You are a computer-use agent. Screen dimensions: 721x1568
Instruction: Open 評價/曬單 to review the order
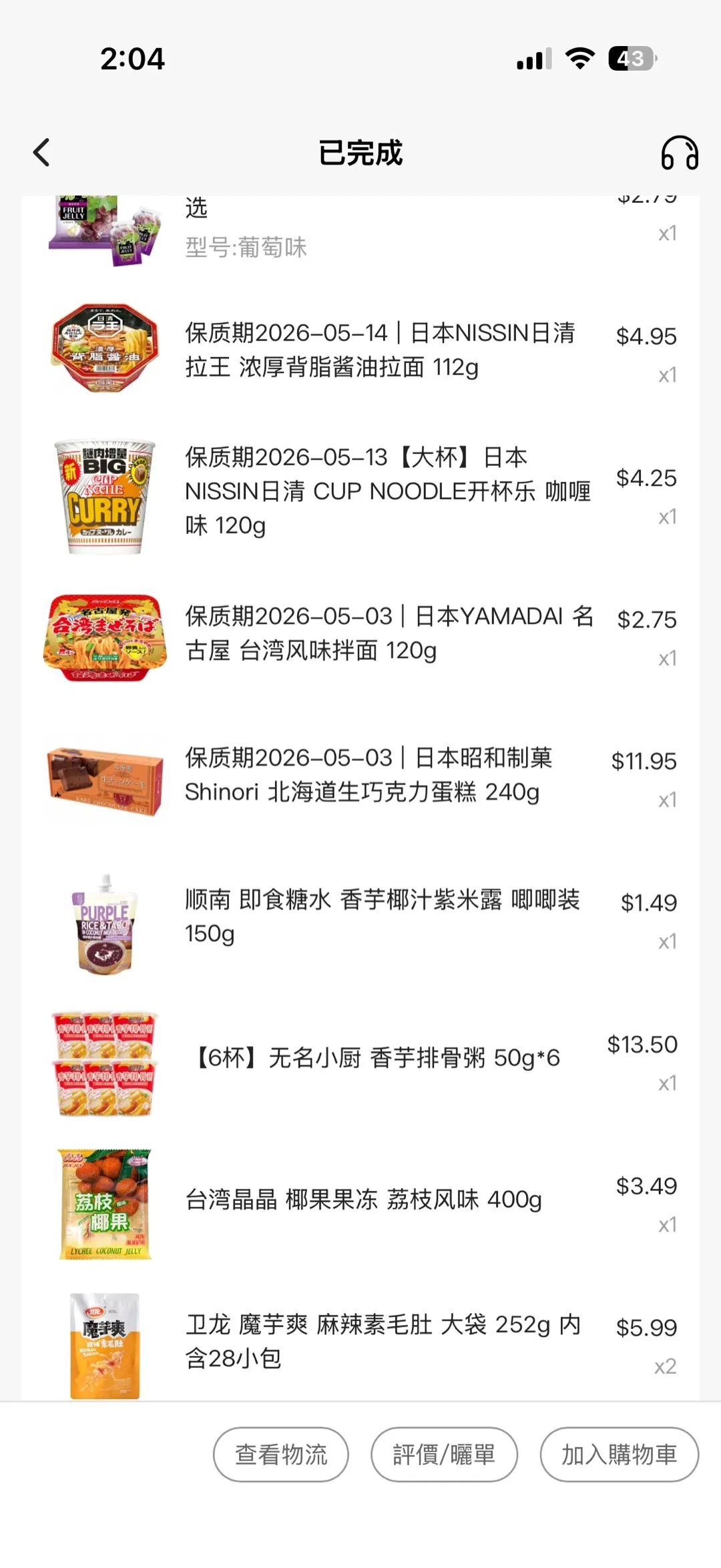point(444,1454)
